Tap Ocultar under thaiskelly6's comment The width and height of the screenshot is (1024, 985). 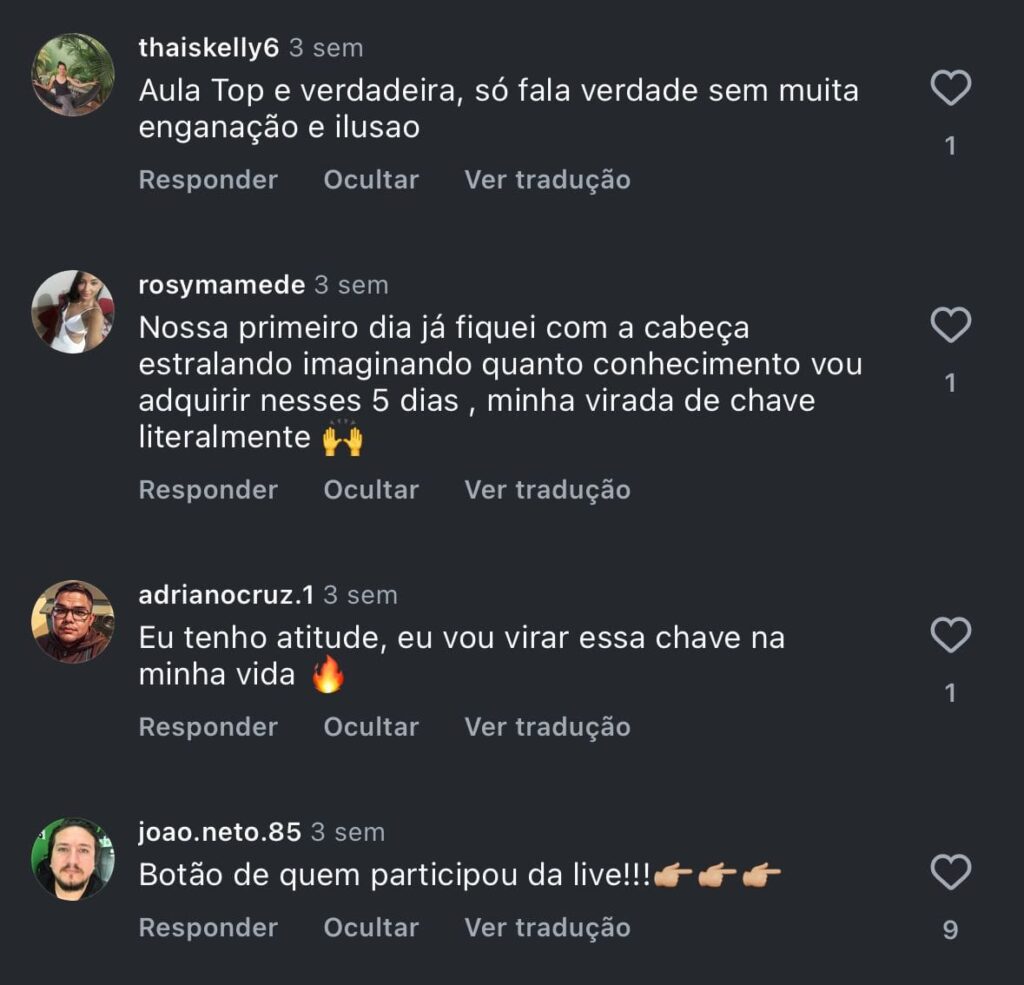[371, 180]
